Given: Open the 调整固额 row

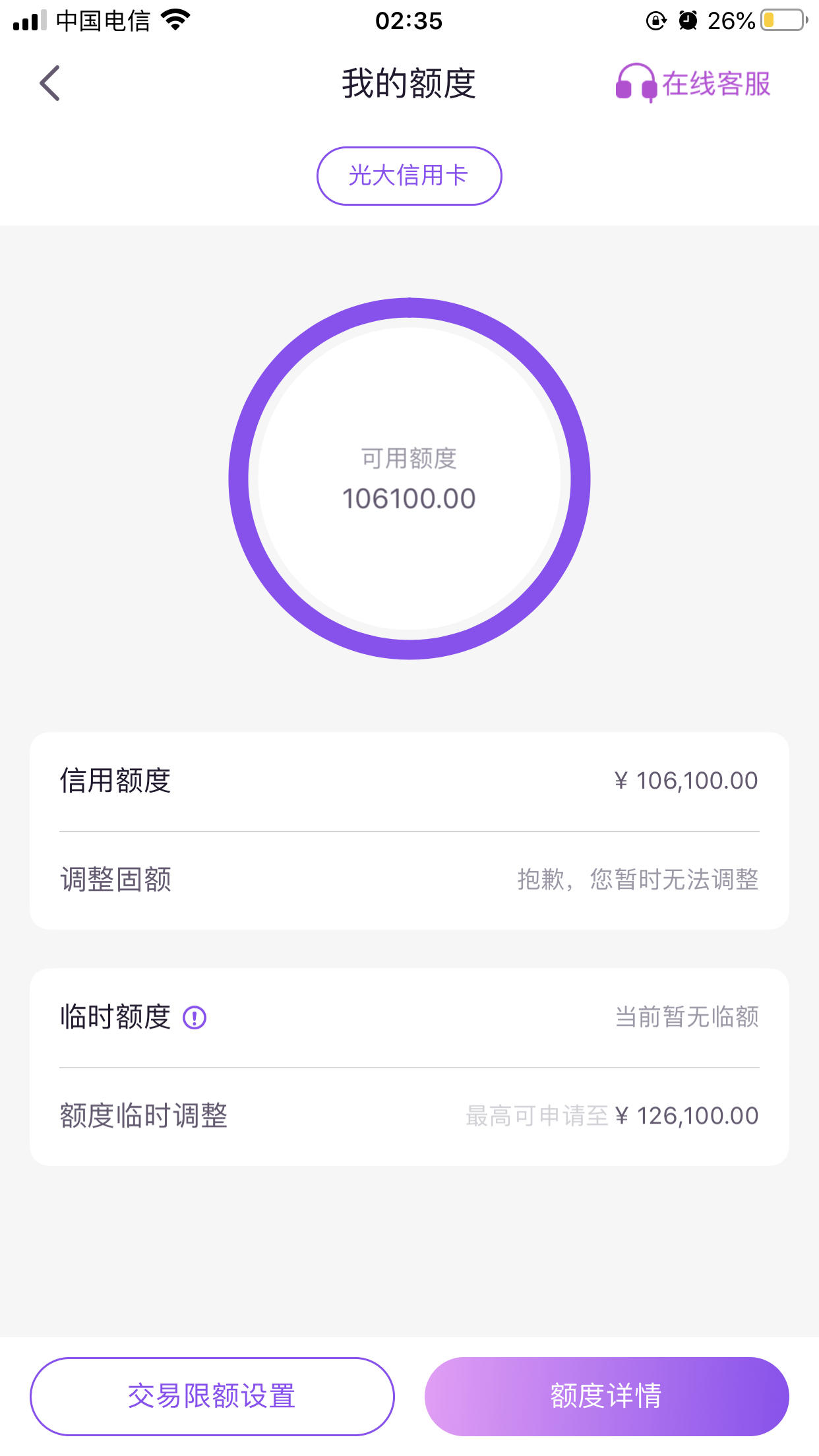Looking at the screenshot, I should pos(409,880).
